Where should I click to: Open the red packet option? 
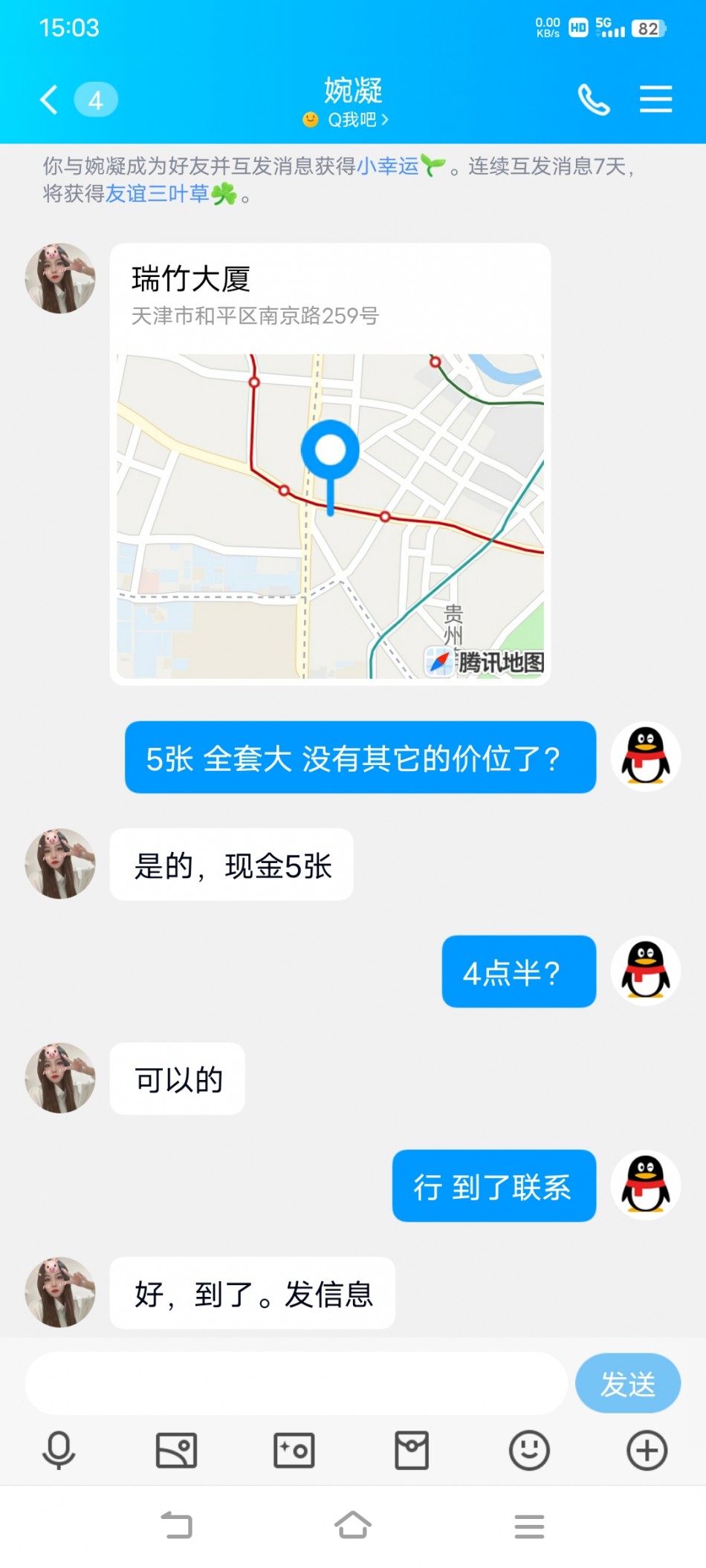412,1450
